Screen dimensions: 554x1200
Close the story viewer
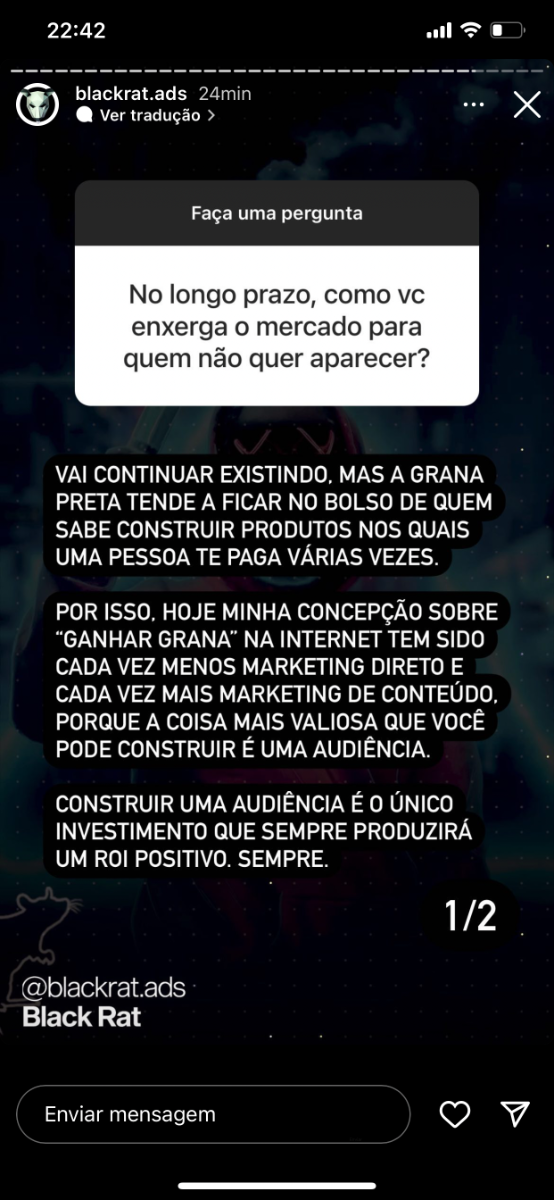(527, 104)
